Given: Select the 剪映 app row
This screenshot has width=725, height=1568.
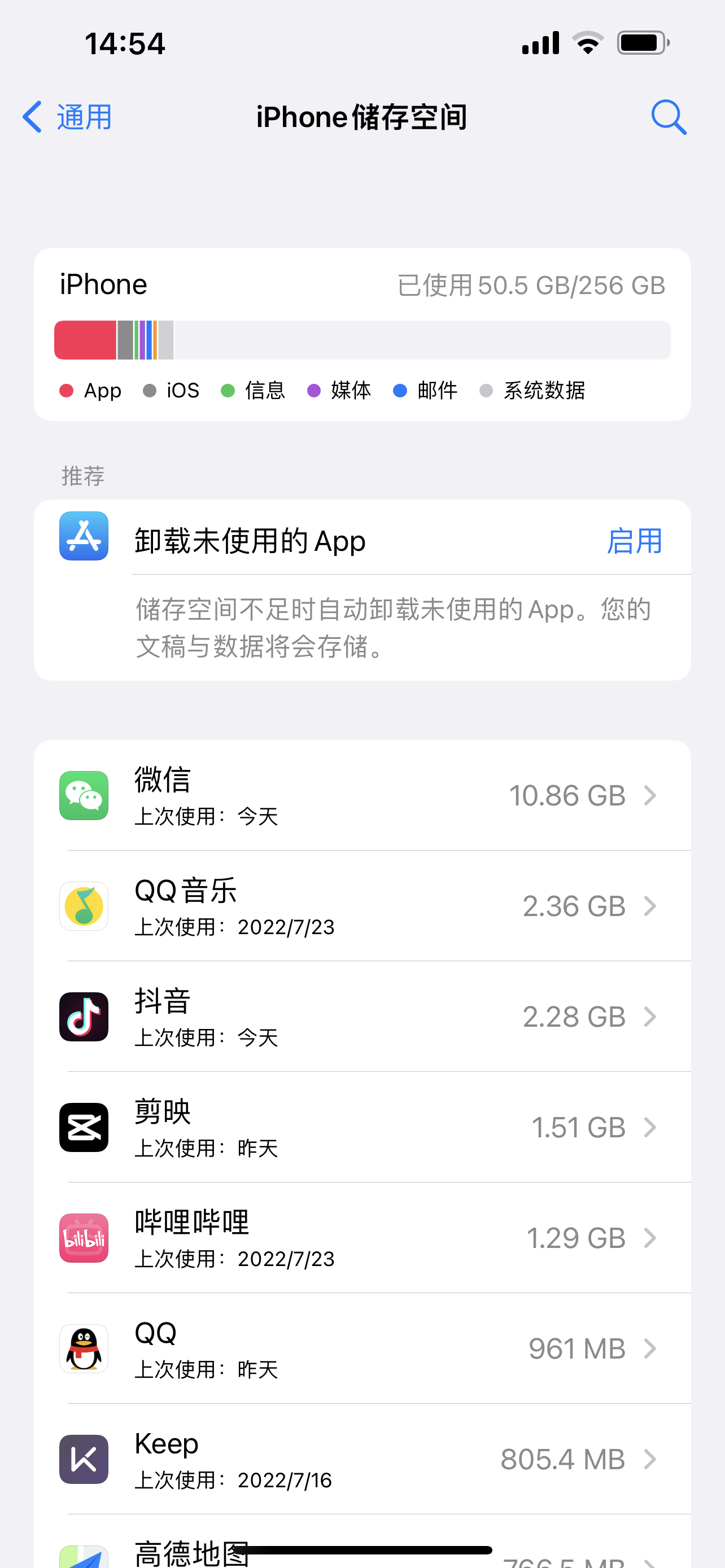Looking at the screenshot, I should point(362,1128).
